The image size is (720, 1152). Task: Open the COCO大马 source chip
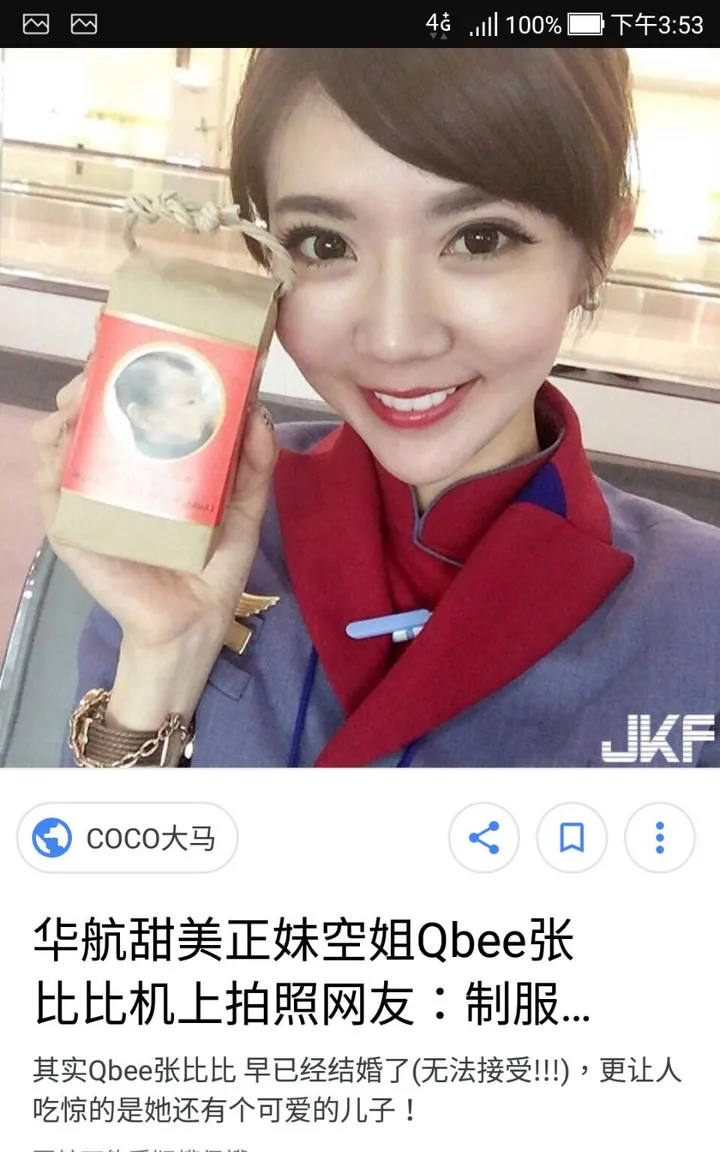pyautogui.click(x=126, y=838)
